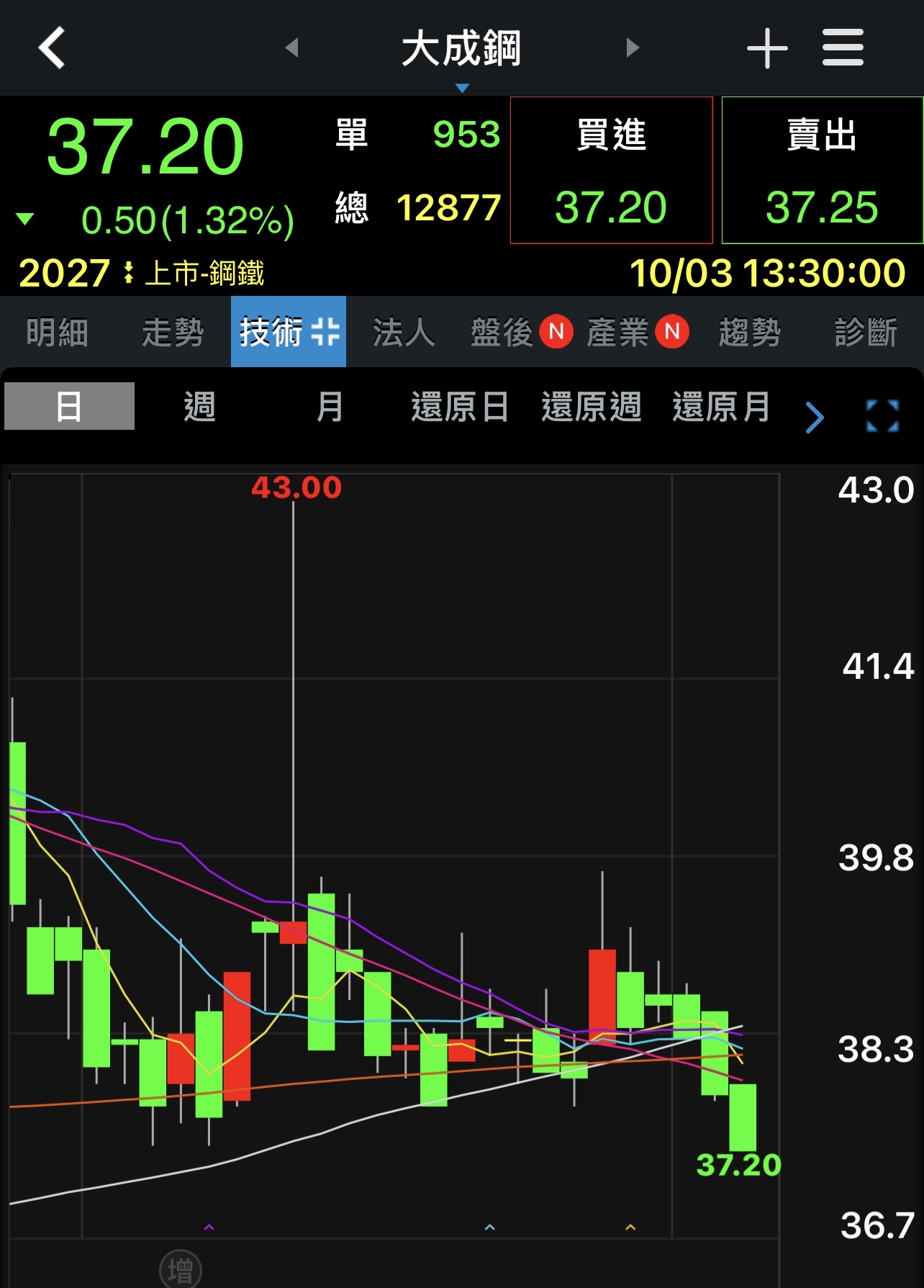Select the 還原日 chart period

pyautogui.click(x=460, y=407)
